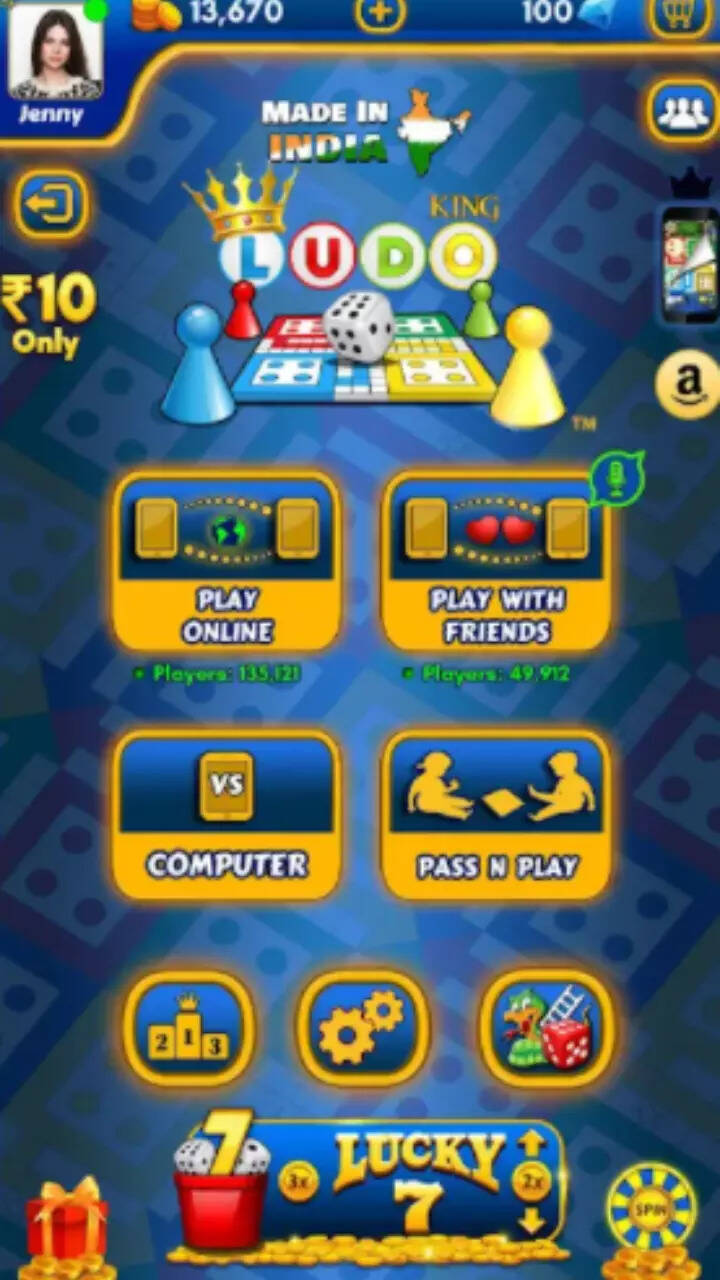Tap the exit door arrow icon
This screenshot has width=720, height=1280.
pyautogui.click(x=51, y=204)
